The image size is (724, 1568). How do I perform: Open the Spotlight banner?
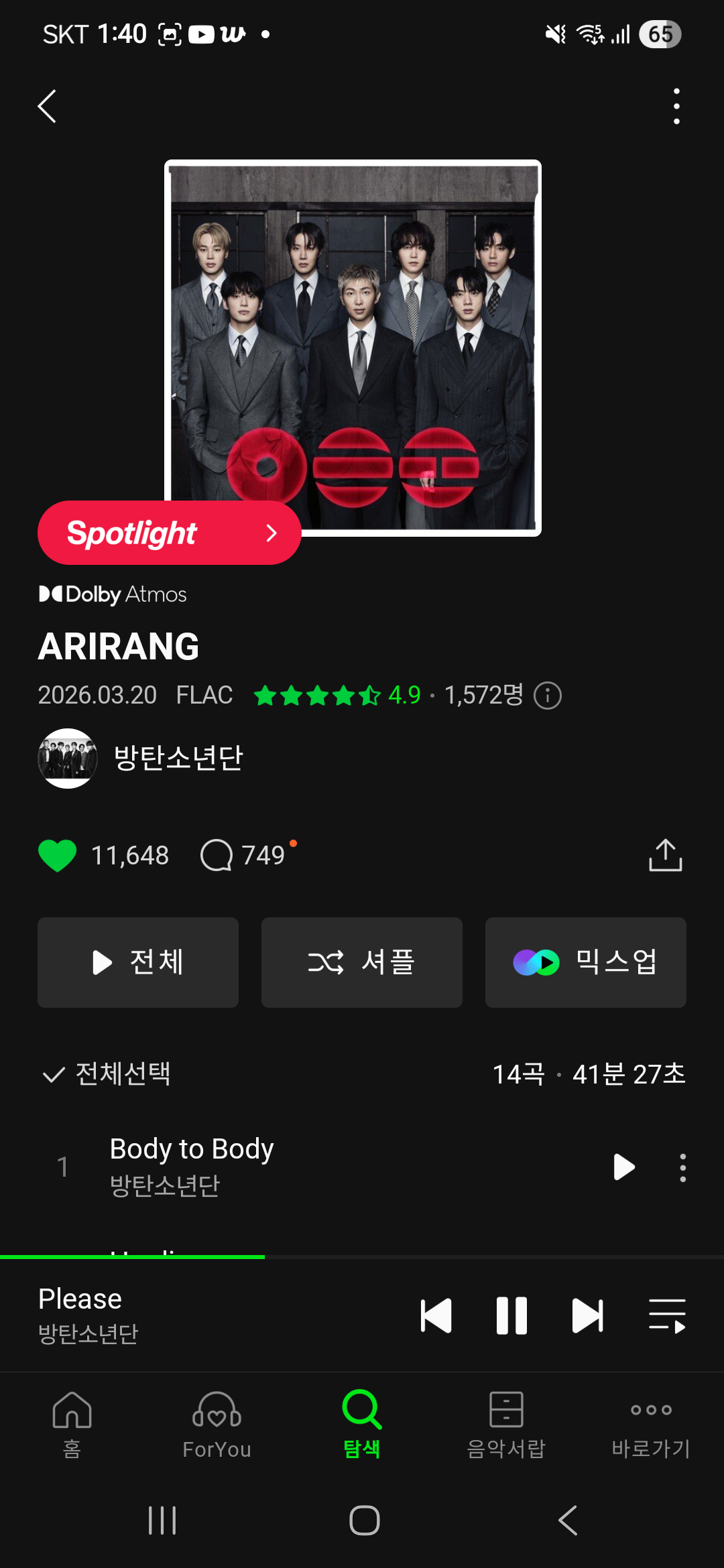(x=169, y=533)
